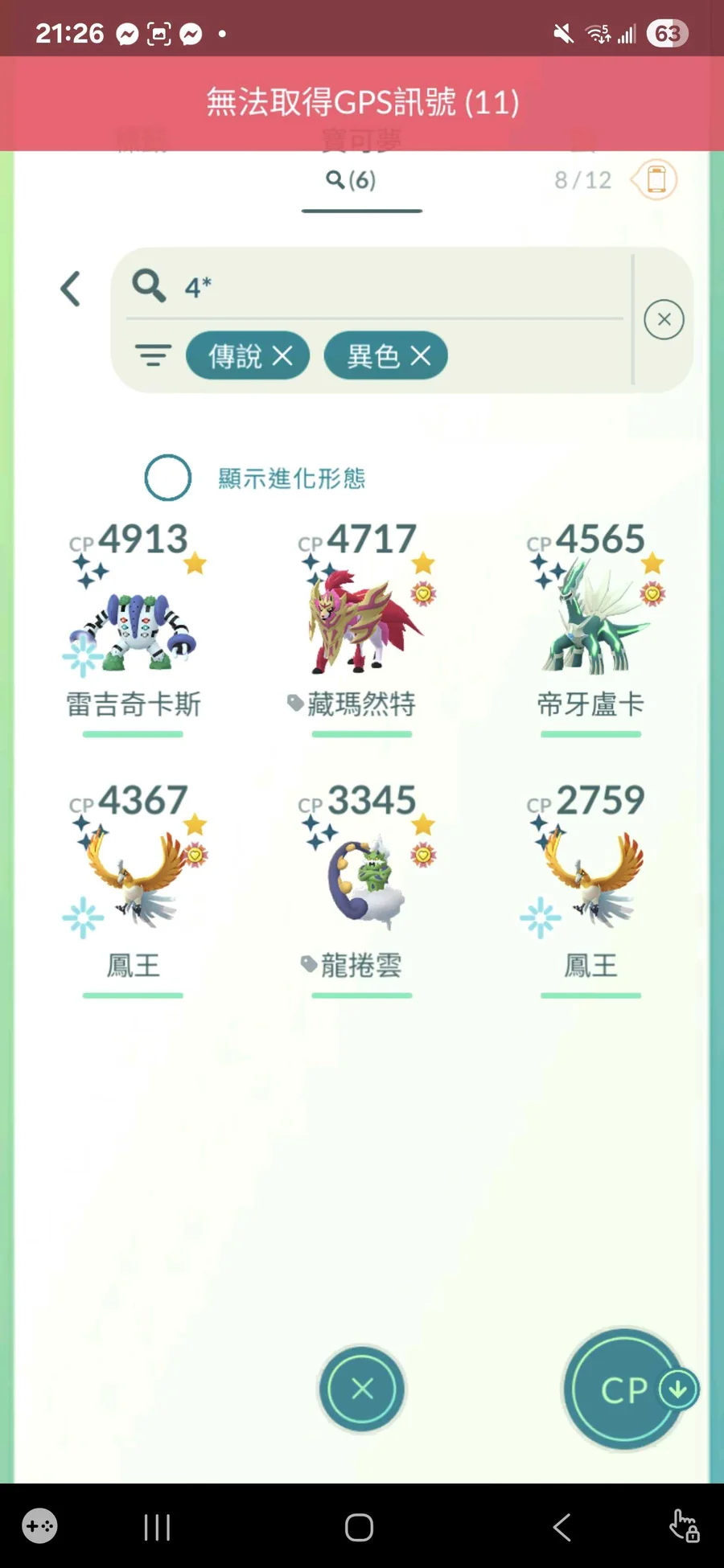Image resolution: width=724 pixels, height=1568 pixels.
Task: Change the CP sort order
Action: coord(627,1389)
